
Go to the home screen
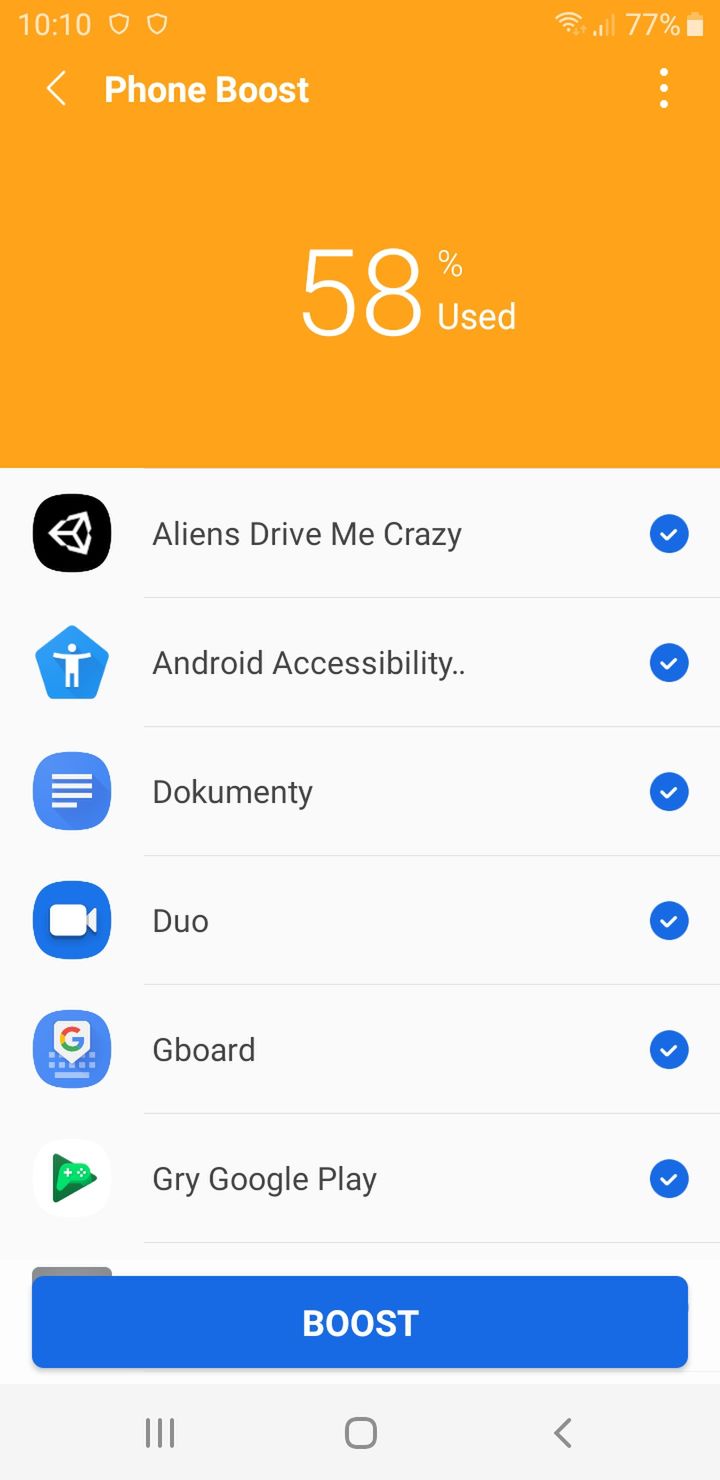[x=360, y=1433]
